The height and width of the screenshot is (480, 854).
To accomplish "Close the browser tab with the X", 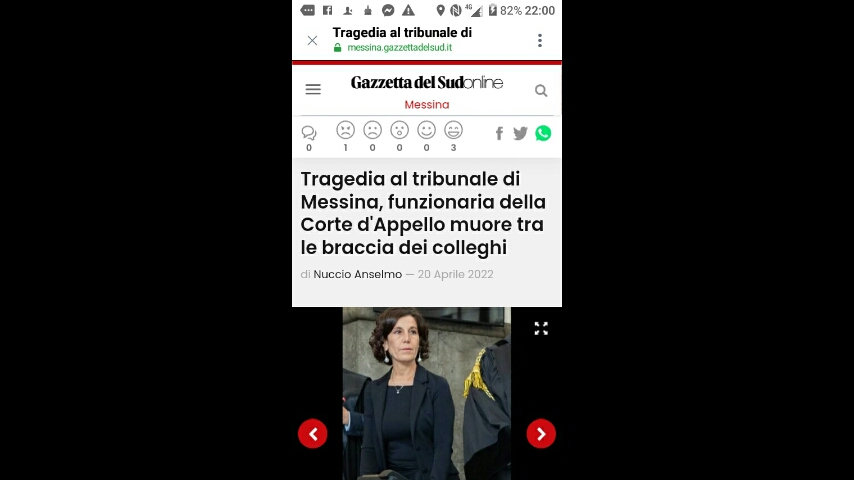I will [312, 40].
